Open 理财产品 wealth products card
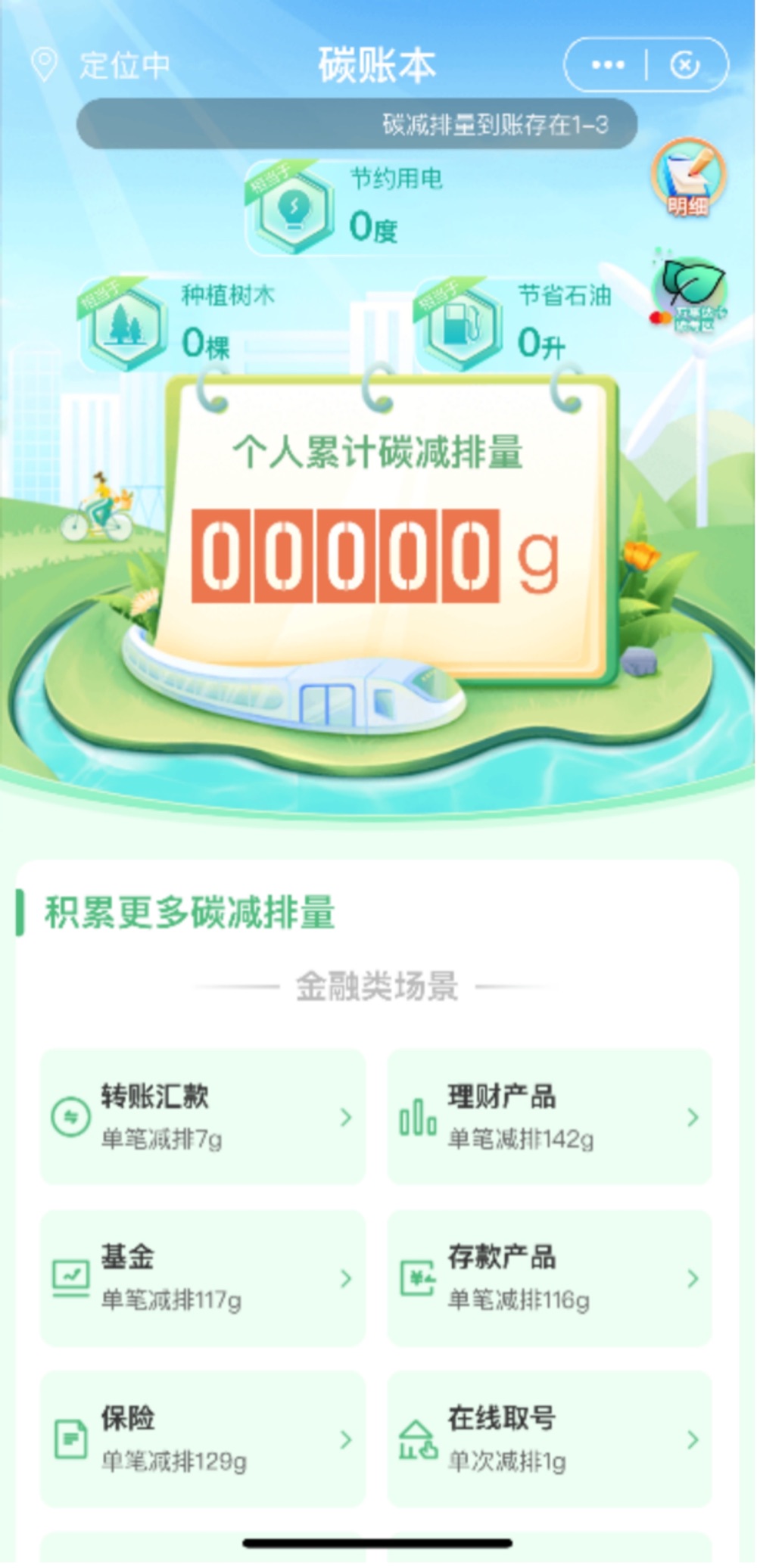This screenshot has height=1568, width=757. pos(550,1116)
